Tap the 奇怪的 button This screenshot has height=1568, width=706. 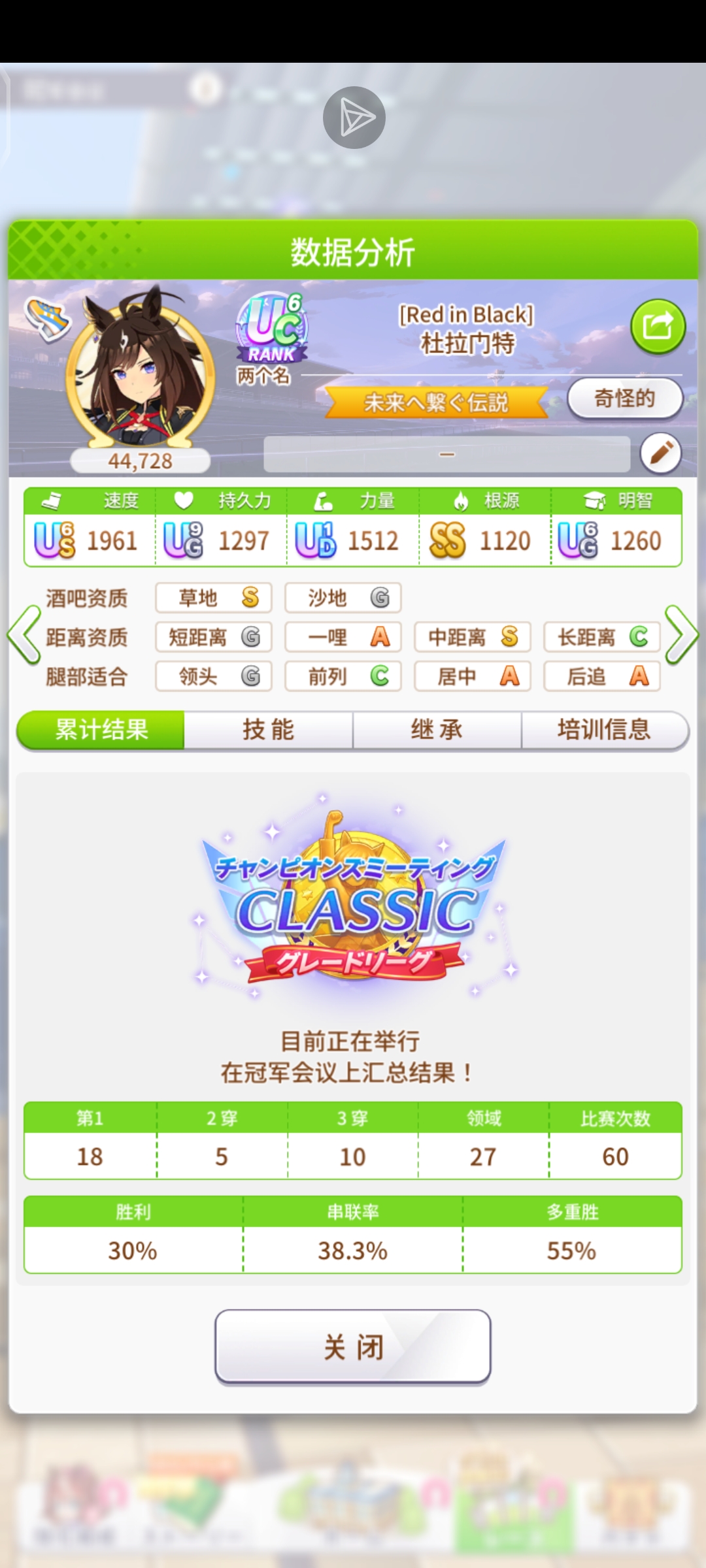tap(624, 399)
